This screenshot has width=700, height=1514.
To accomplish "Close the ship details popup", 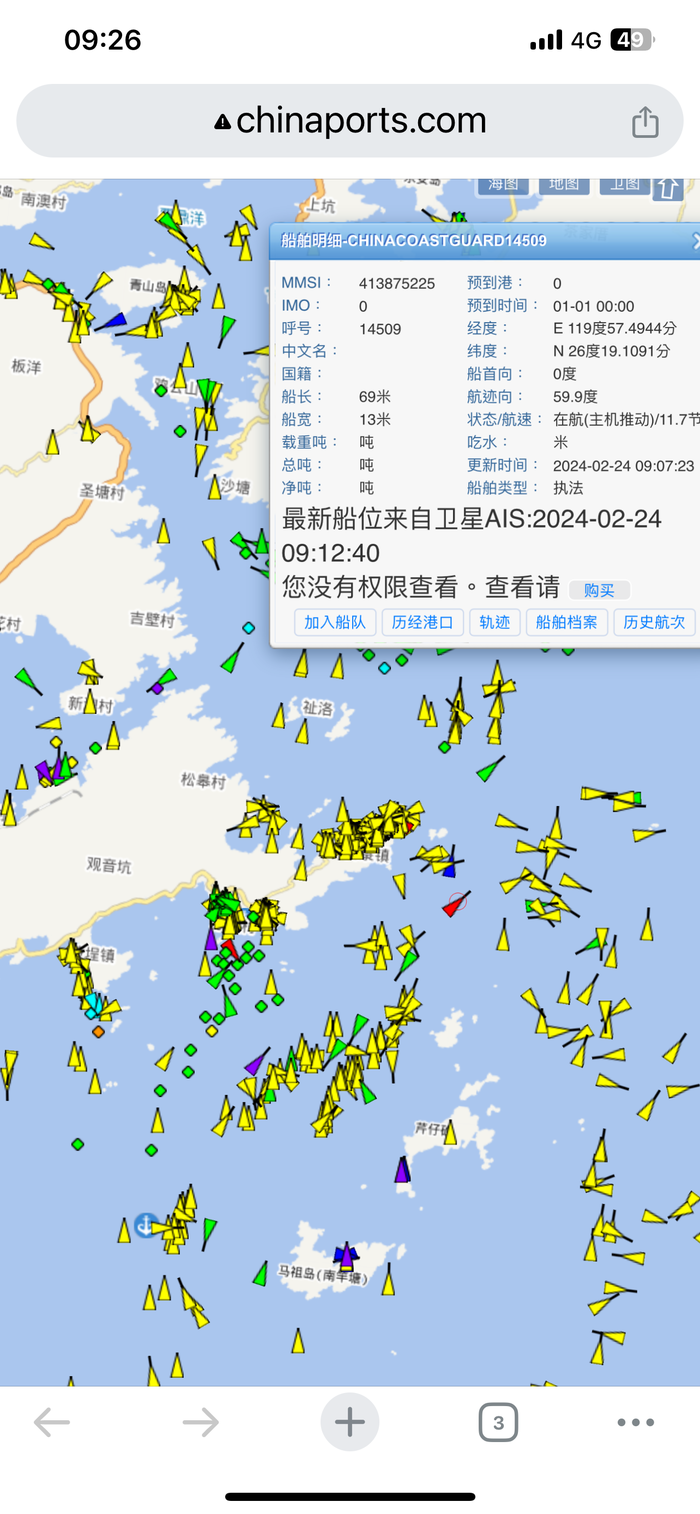I will click(695, 241).
